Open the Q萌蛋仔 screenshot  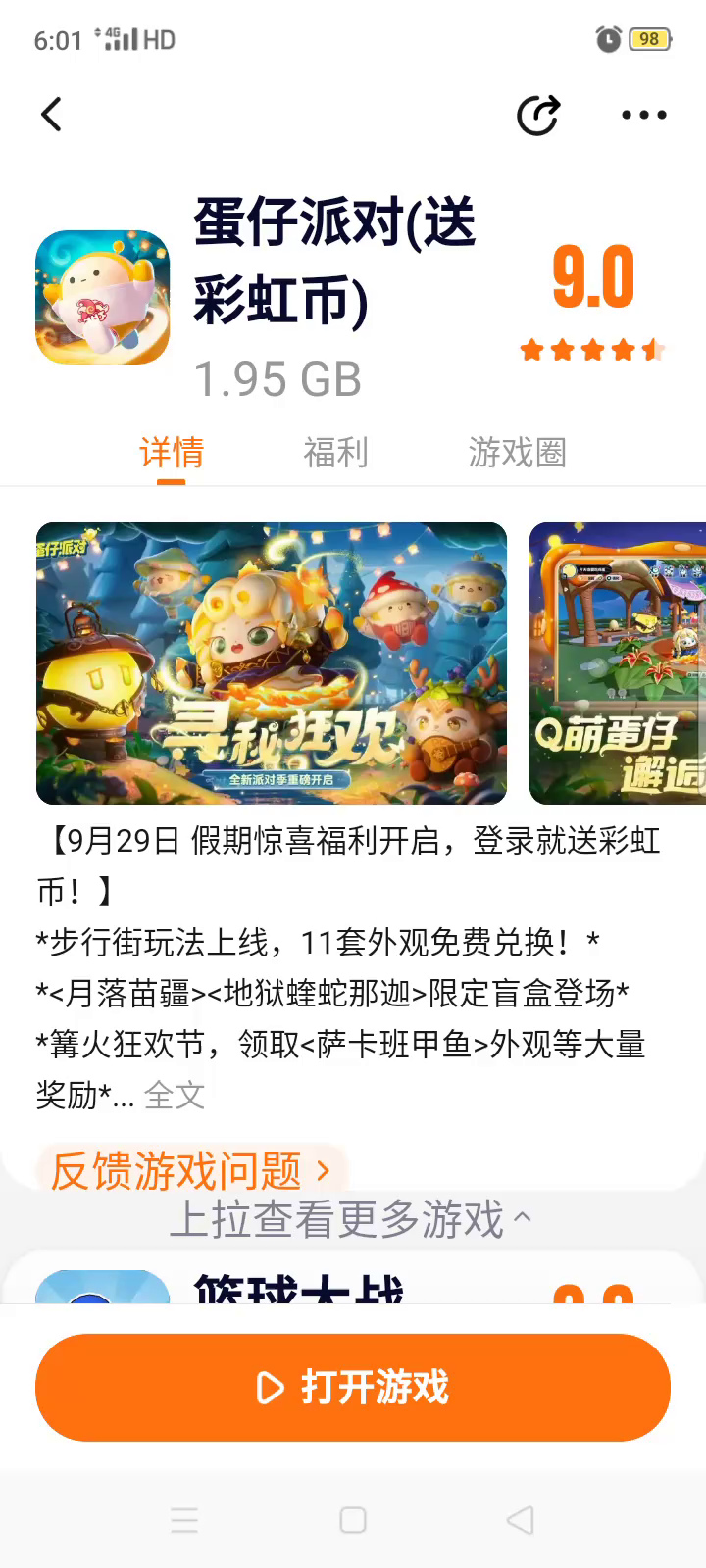(618, 663)
